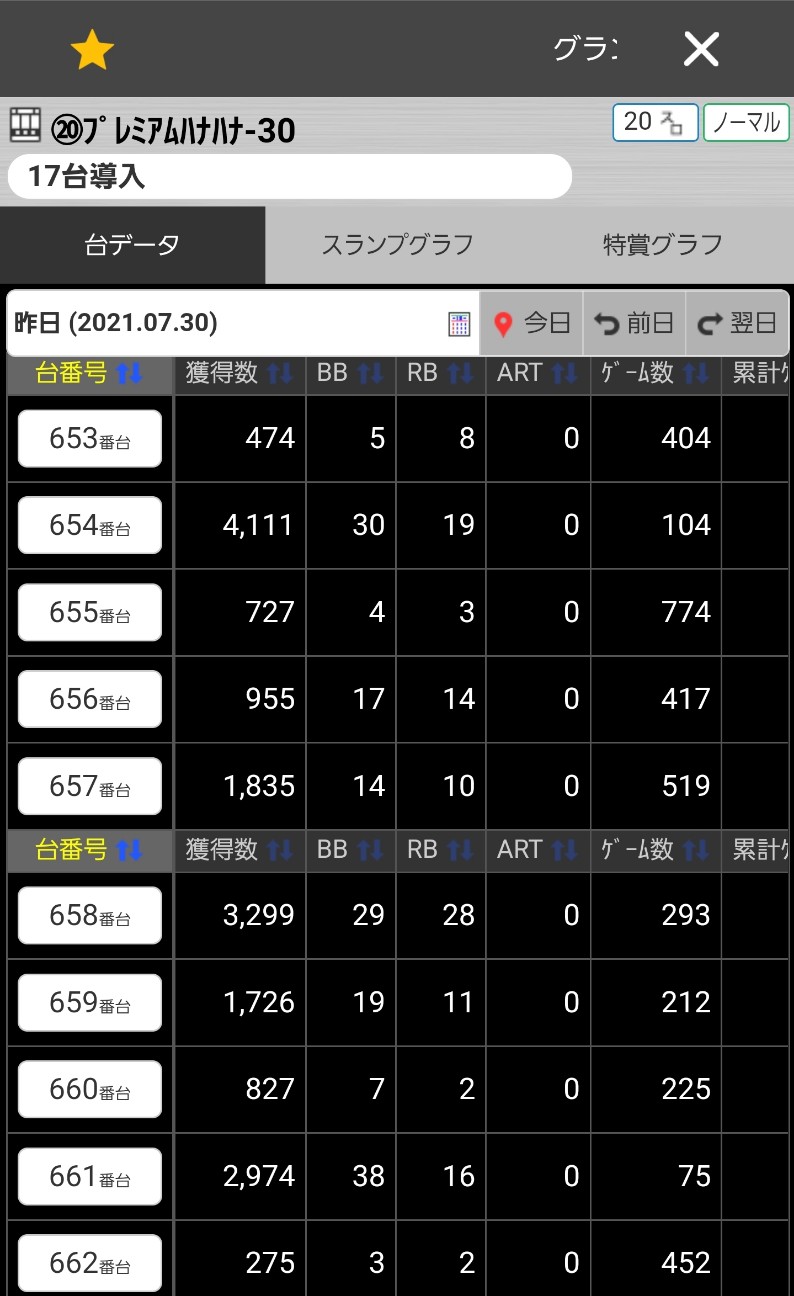Switch to the 特賞グラフ tab

point(662,244)
